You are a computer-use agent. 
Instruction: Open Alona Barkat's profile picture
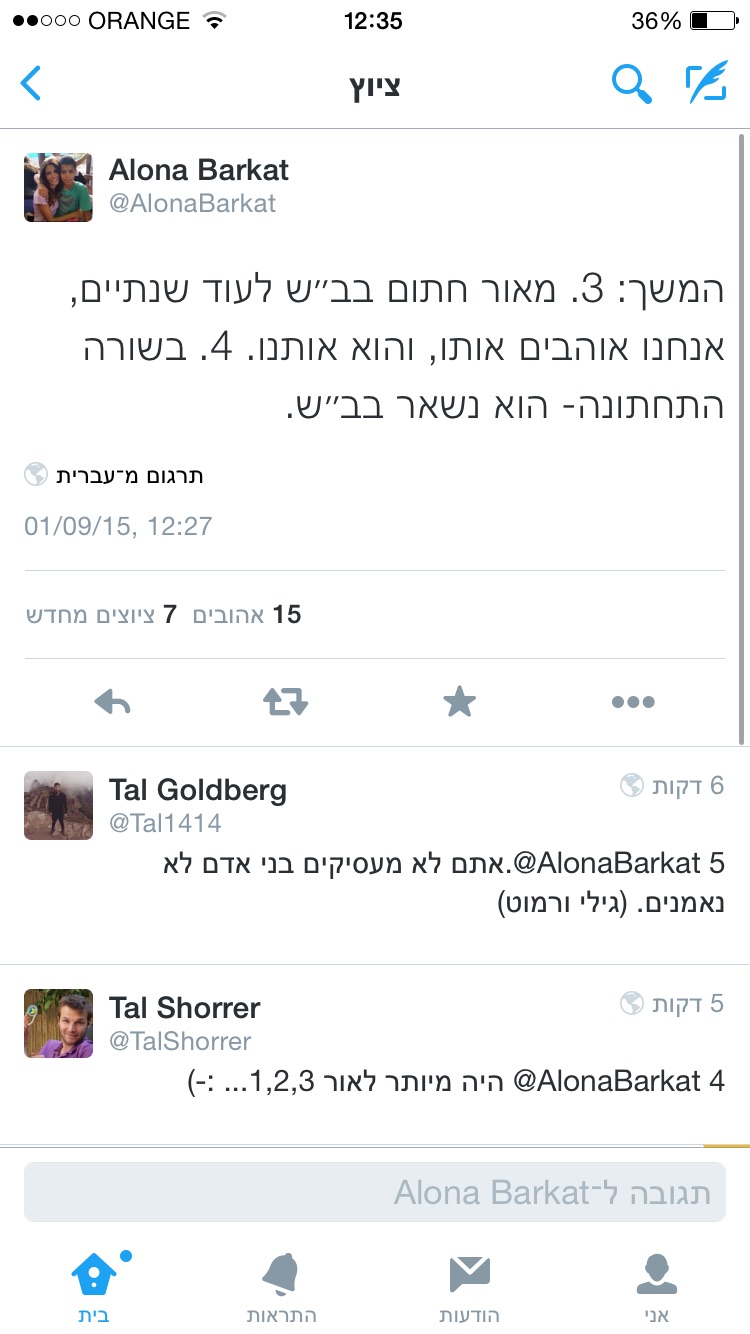click(x=58, y=187)
